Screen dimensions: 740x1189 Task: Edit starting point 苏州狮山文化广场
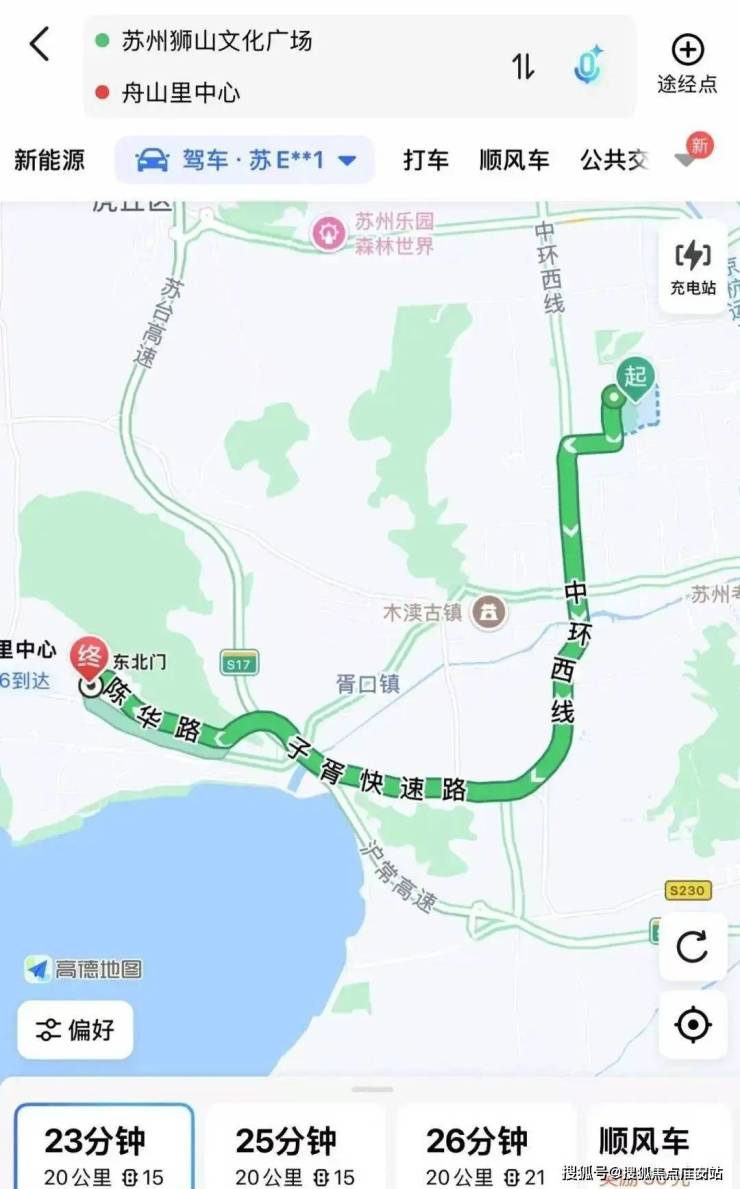pyautogui.click(x=217, y=41)
